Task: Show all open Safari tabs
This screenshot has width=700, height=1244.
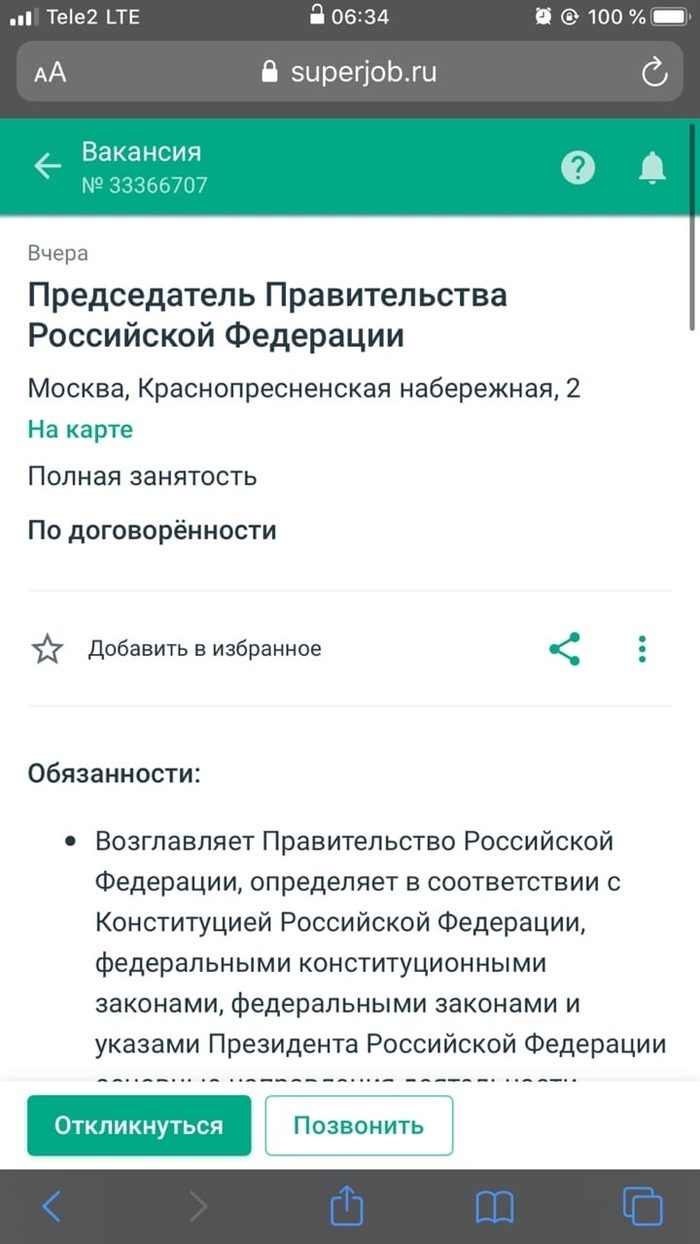Action: 642,1206
